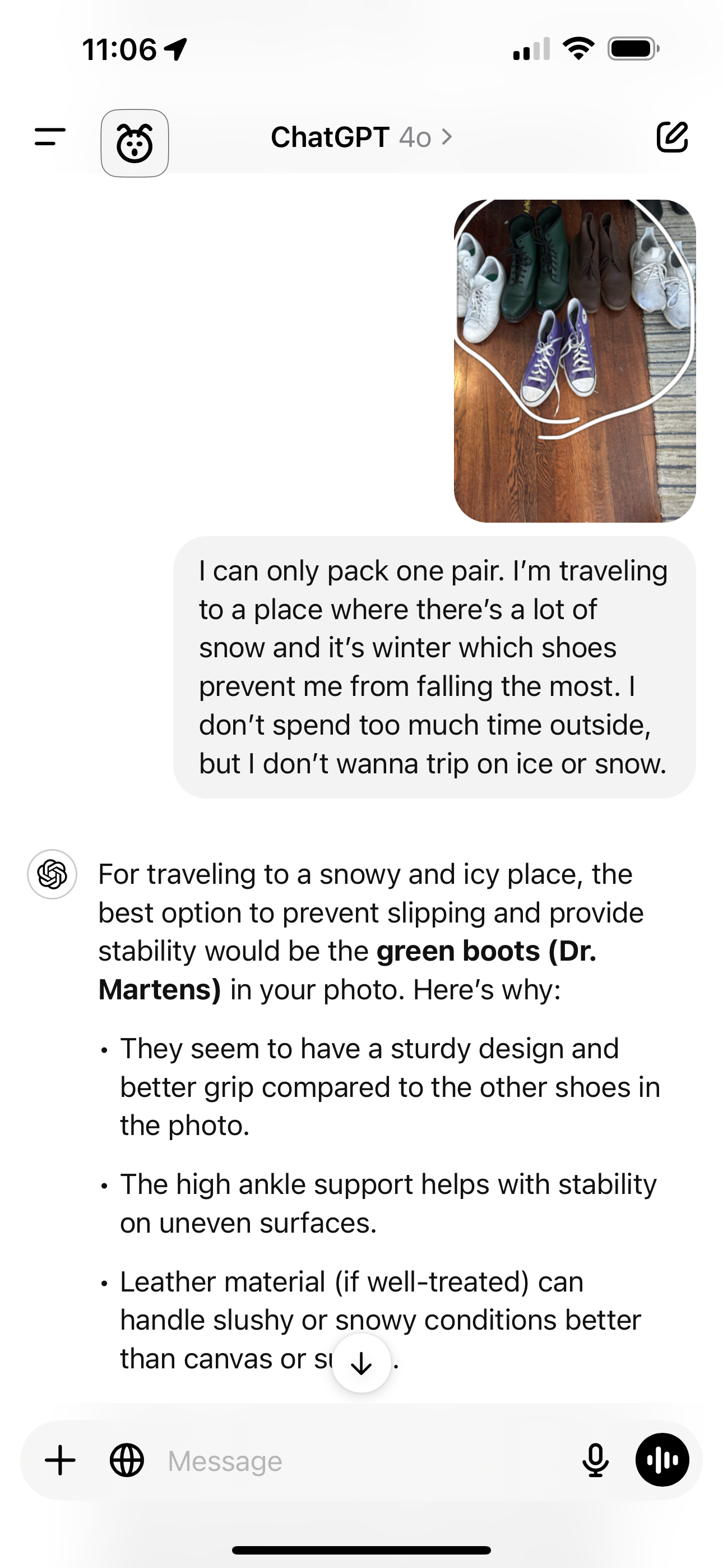723x1568 pixels.
Task: Start dictation with the microphone icon
Action: pyautogui.click(x=595, y=1460)
